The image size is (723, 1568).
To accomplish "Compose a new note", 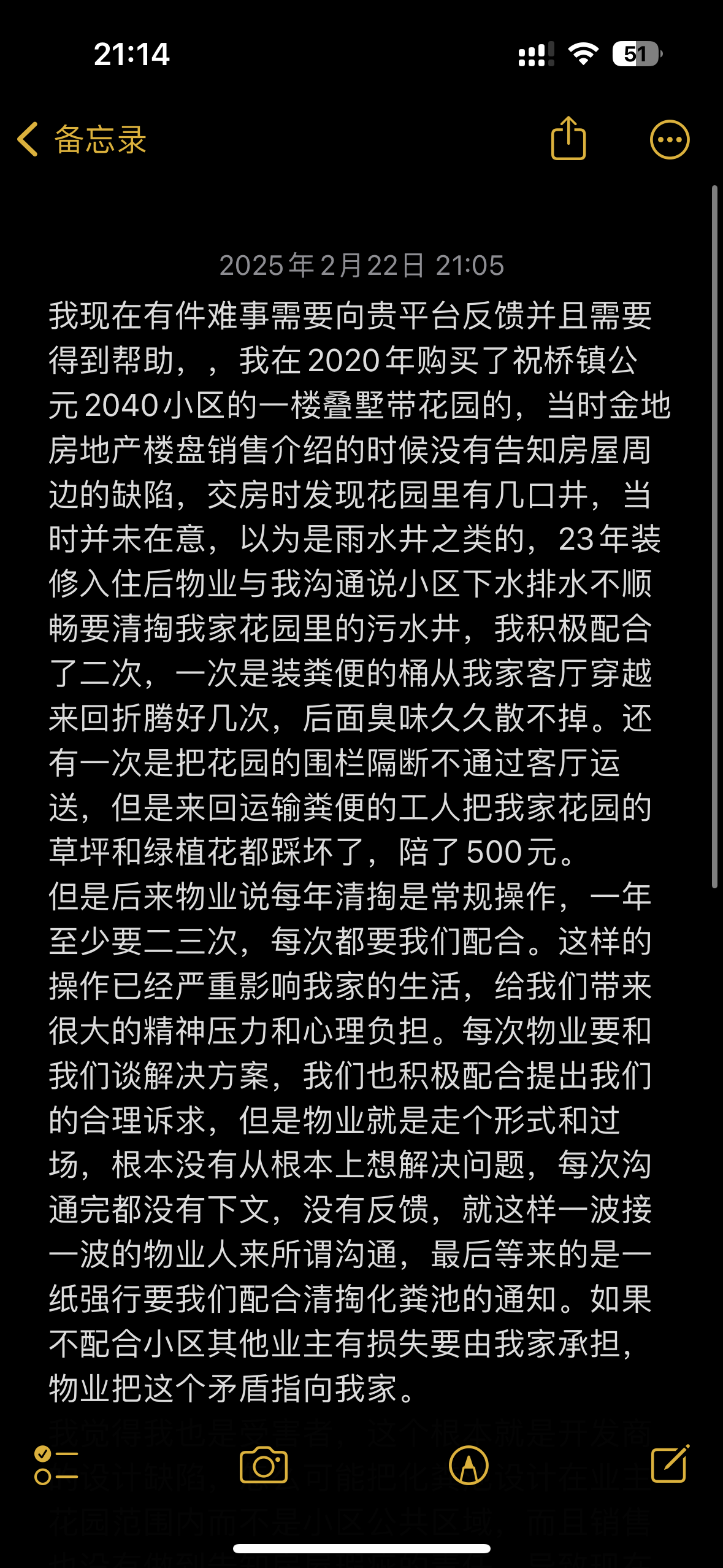I will [670, 1465].
